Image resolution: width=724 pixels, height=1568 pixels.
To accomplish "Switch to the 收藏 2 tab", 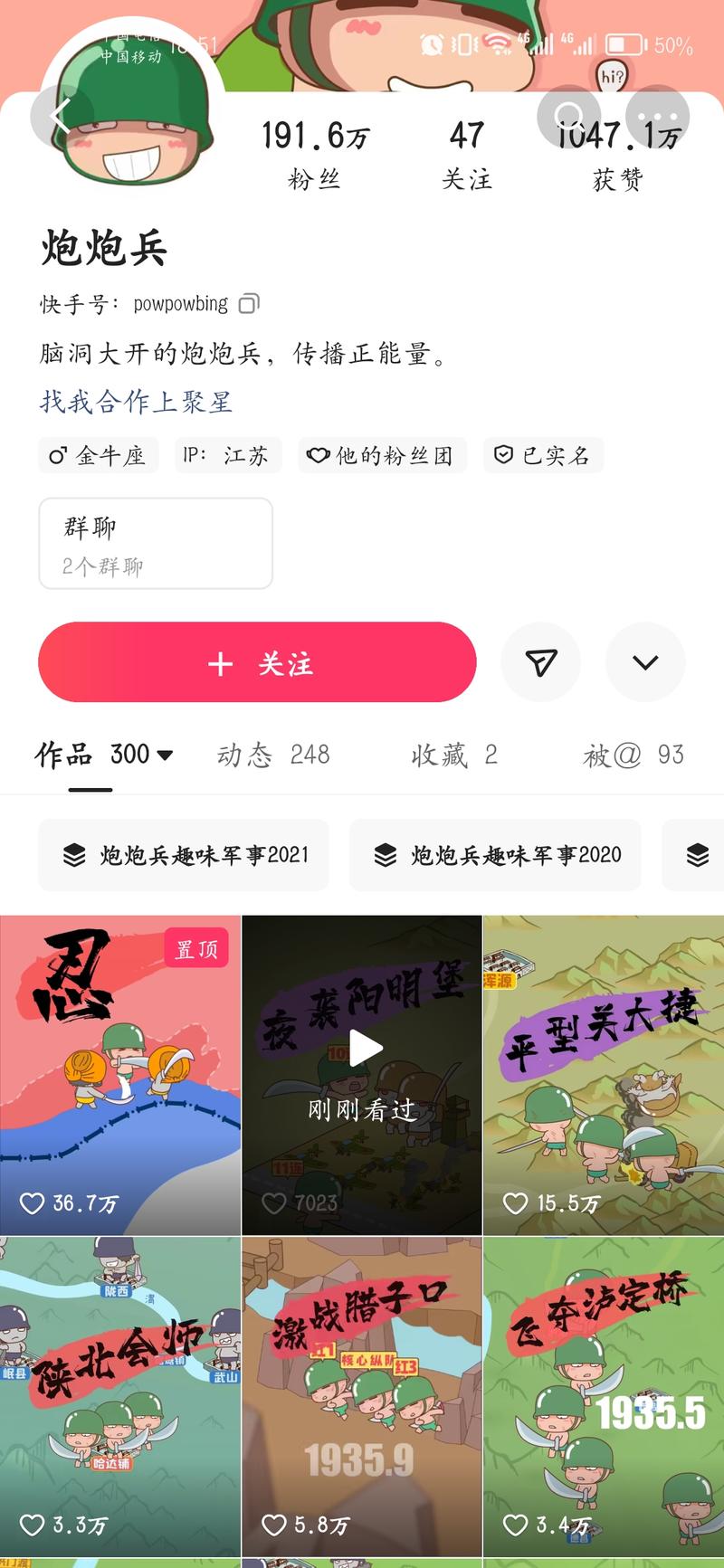I will click(454, 755).
